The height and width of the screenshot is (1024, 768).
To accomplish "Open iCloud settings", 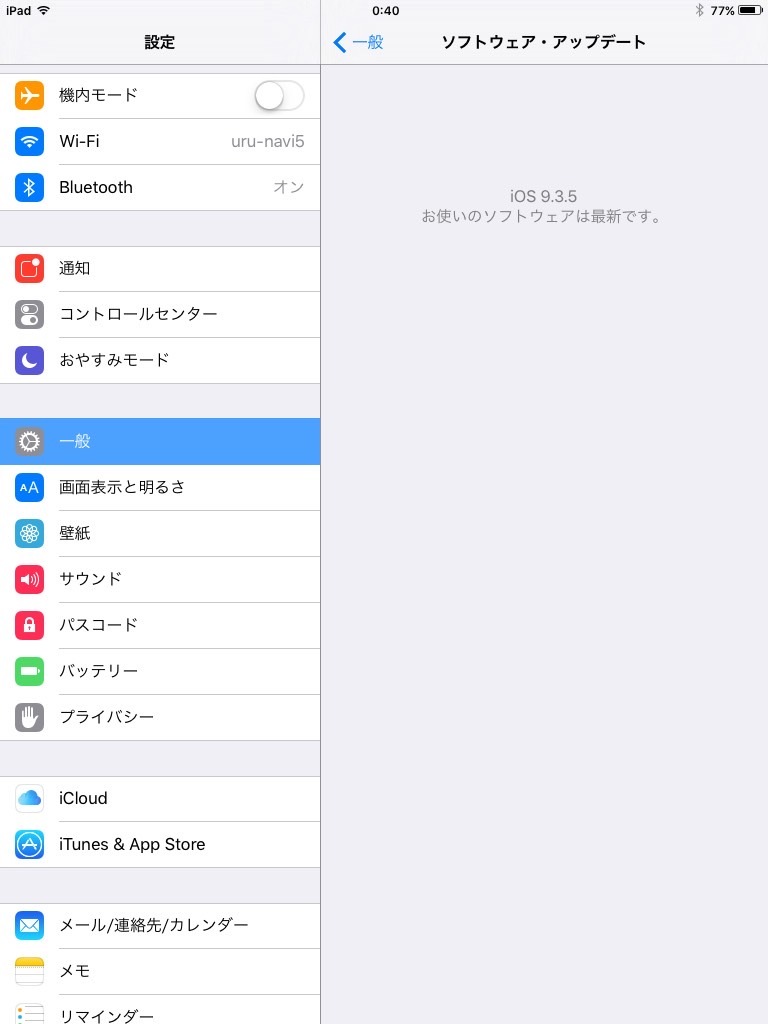I will 160,798.
